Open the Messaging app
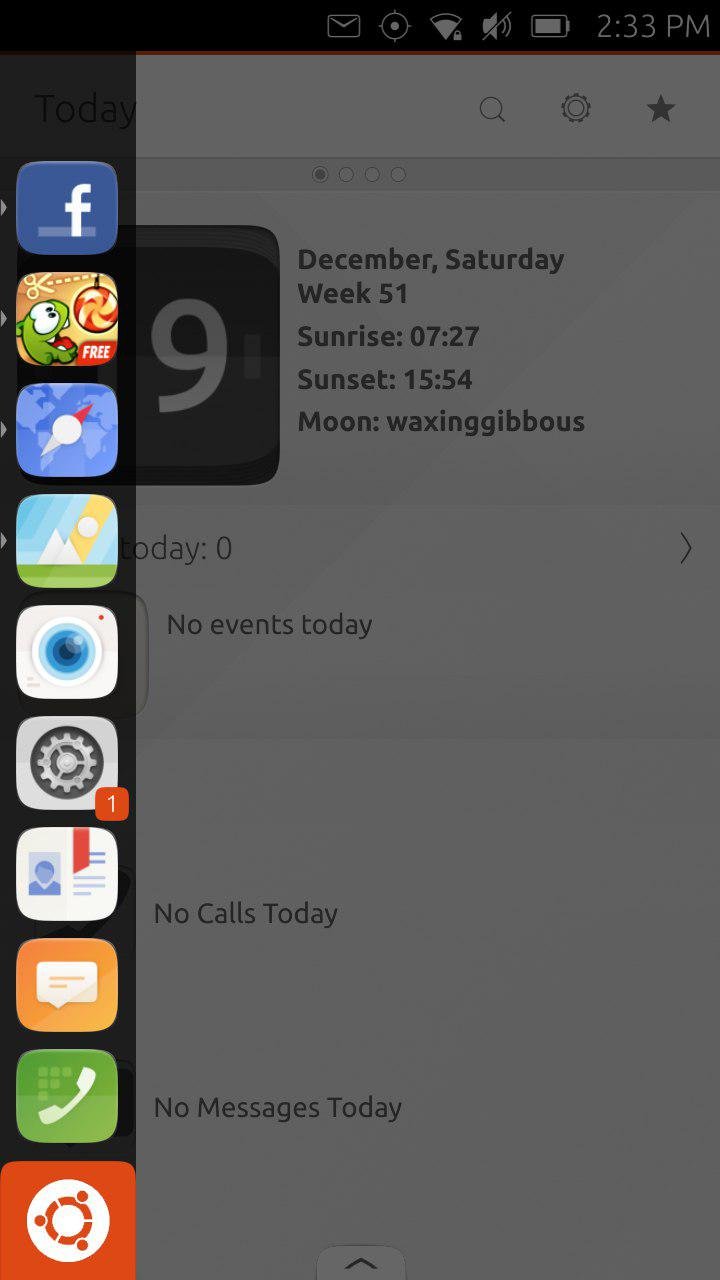Screen dimensions: 720x1280 click(67, 985)
